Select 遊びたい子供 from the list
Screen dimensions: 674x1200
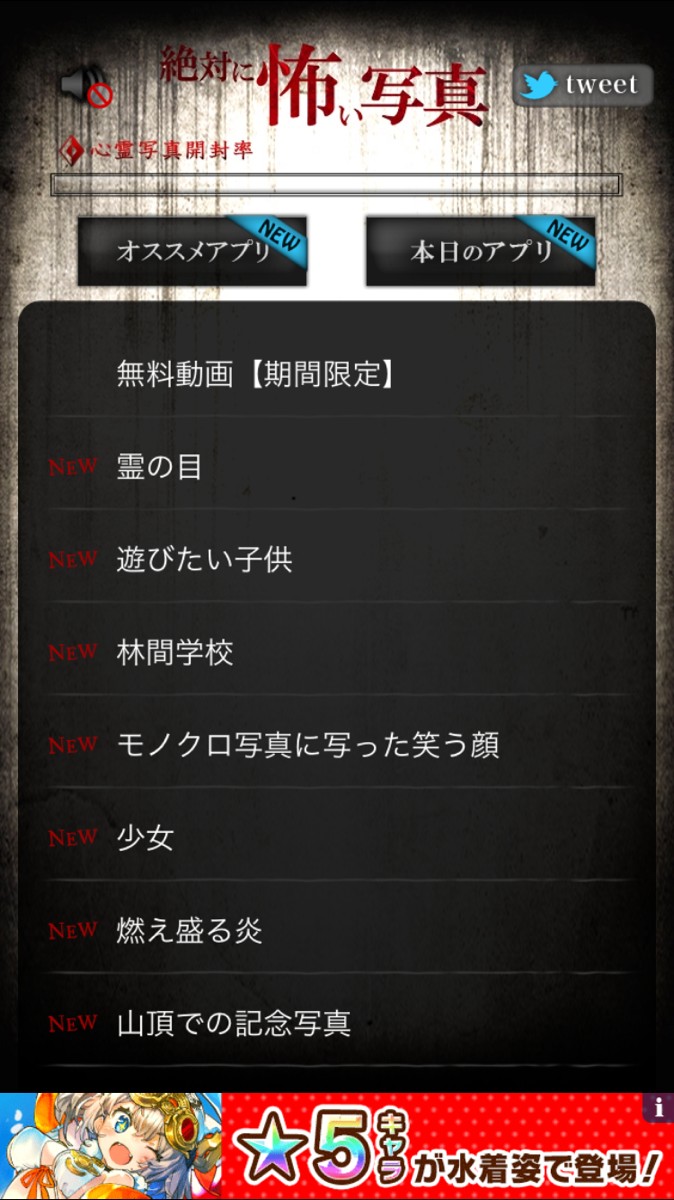click(x=337, y=558)
